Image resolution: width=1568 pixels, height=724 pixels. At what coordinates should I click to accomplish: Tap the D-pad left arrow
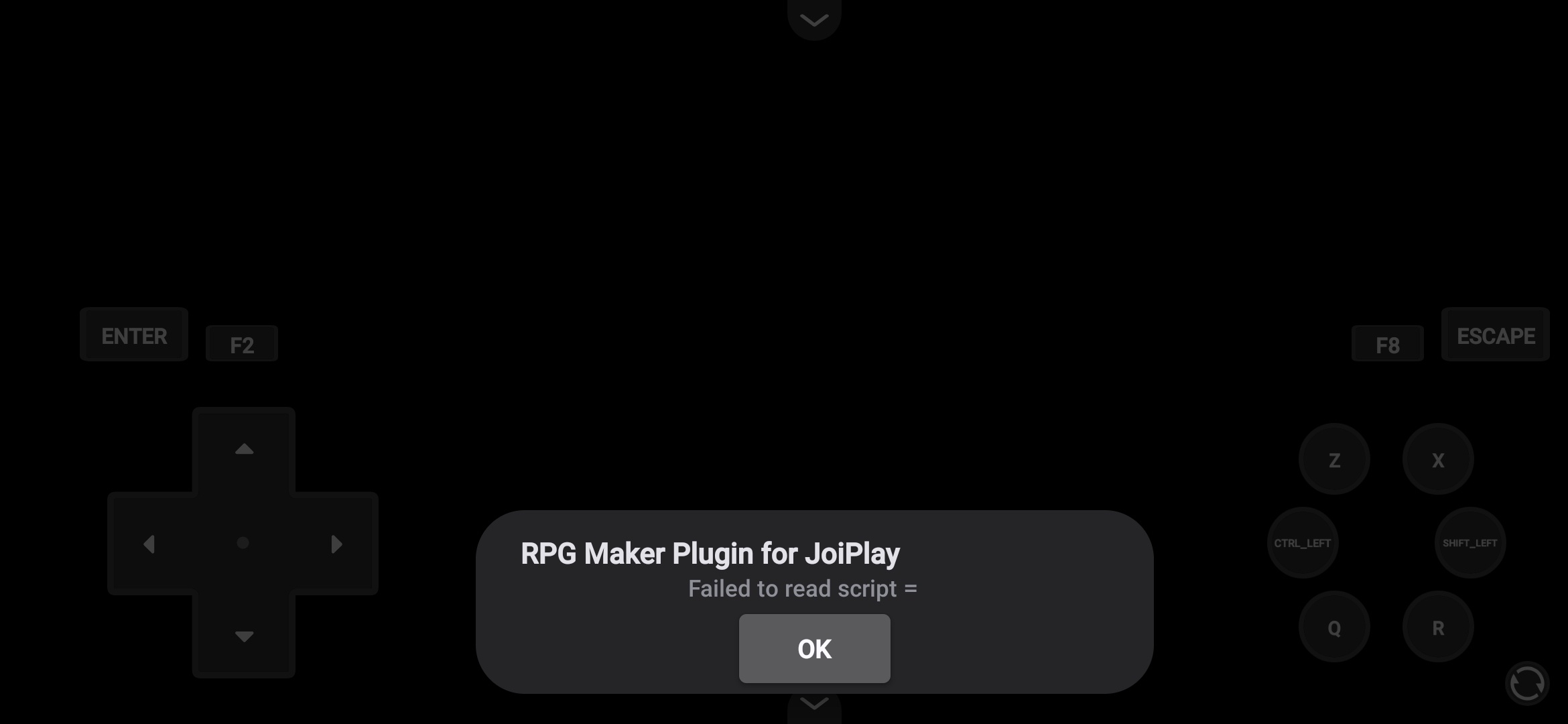coord(149,544)
